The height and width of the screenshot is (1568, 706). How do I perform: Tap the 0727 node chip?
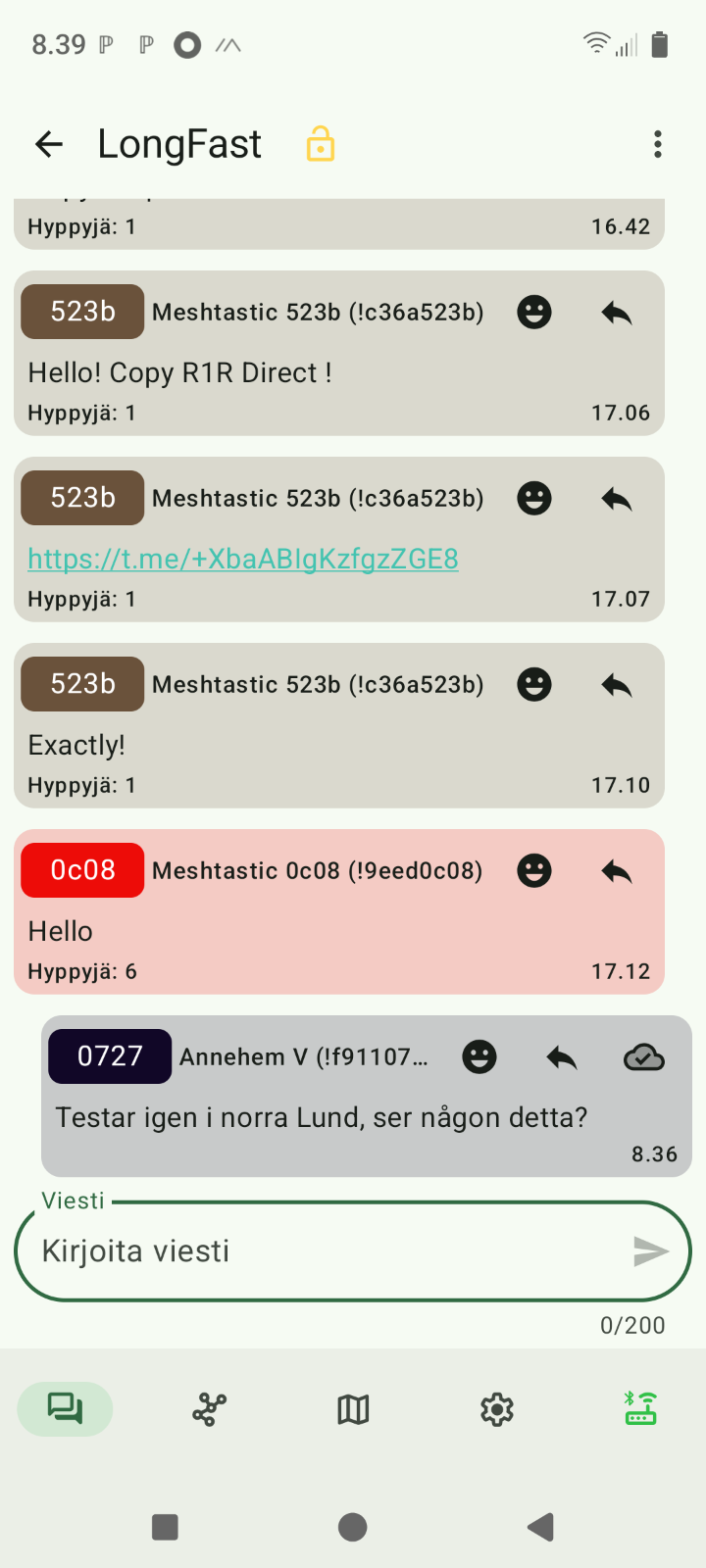[110, 1056]
